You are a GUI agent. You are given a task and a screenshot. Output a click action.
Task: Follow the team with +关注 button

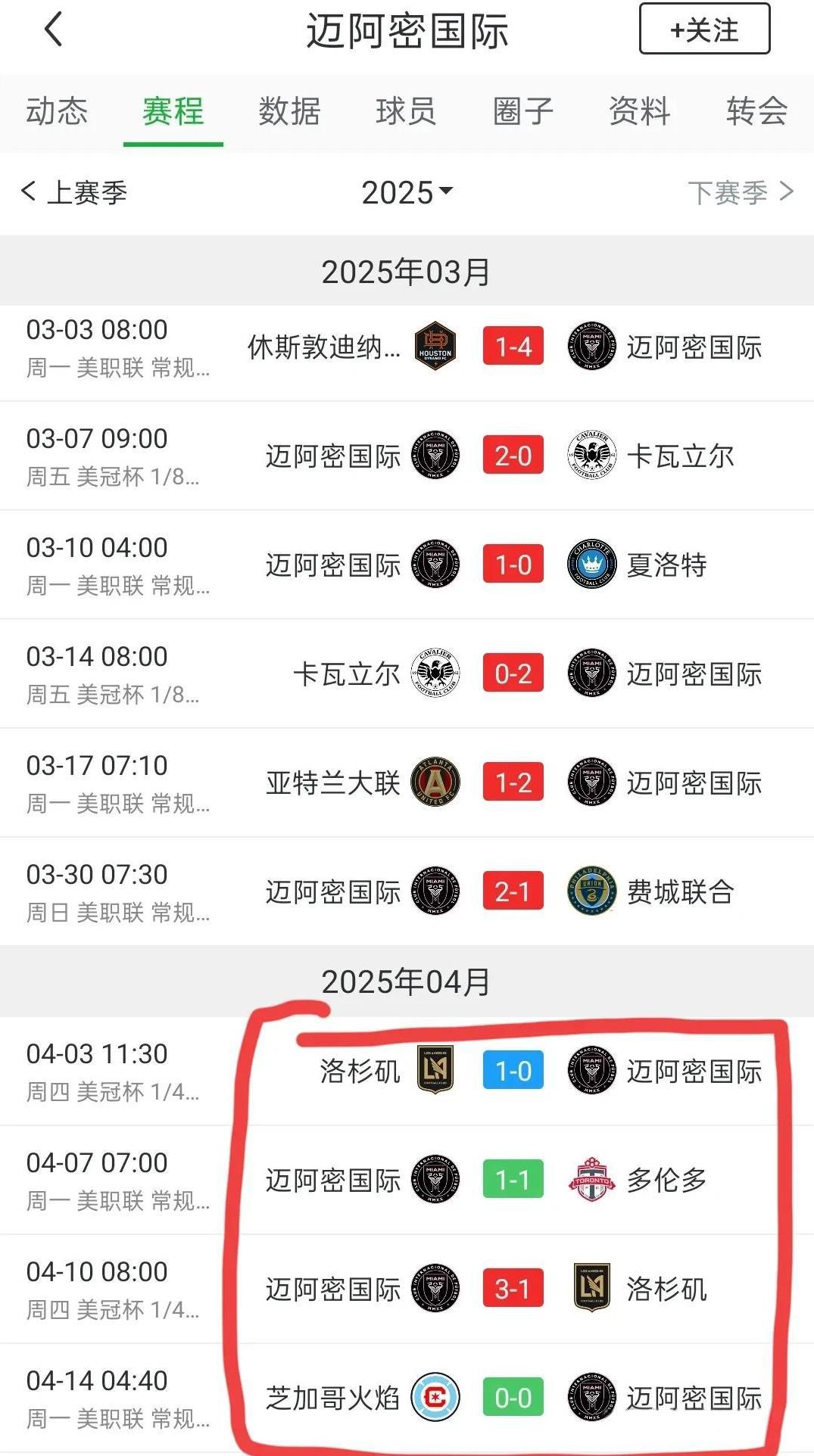(x=704, y=30)
